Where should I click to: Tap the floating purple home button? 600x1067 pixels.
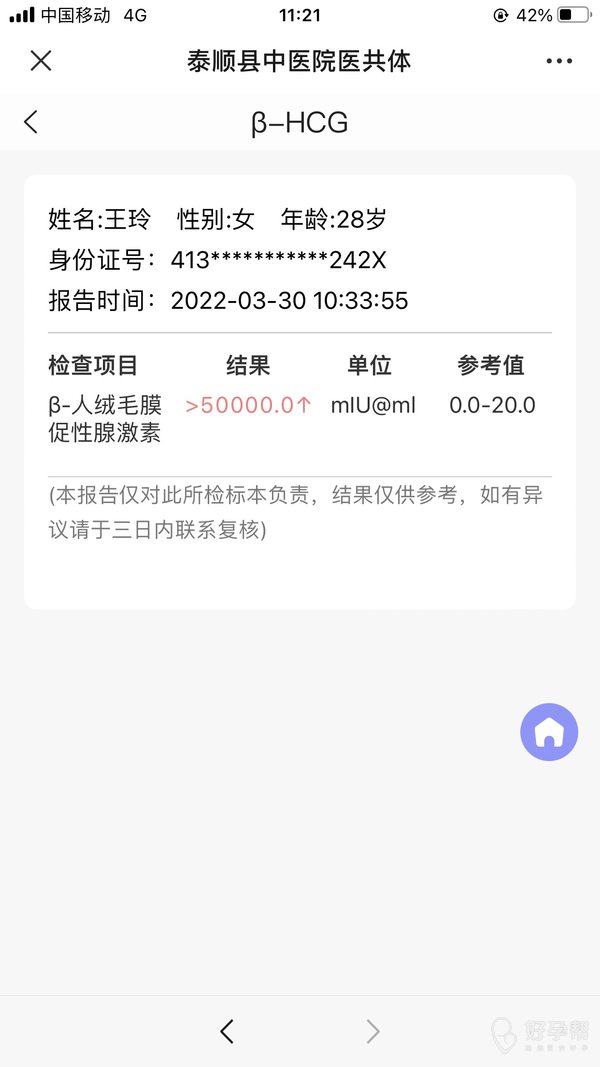click(549, 732)
